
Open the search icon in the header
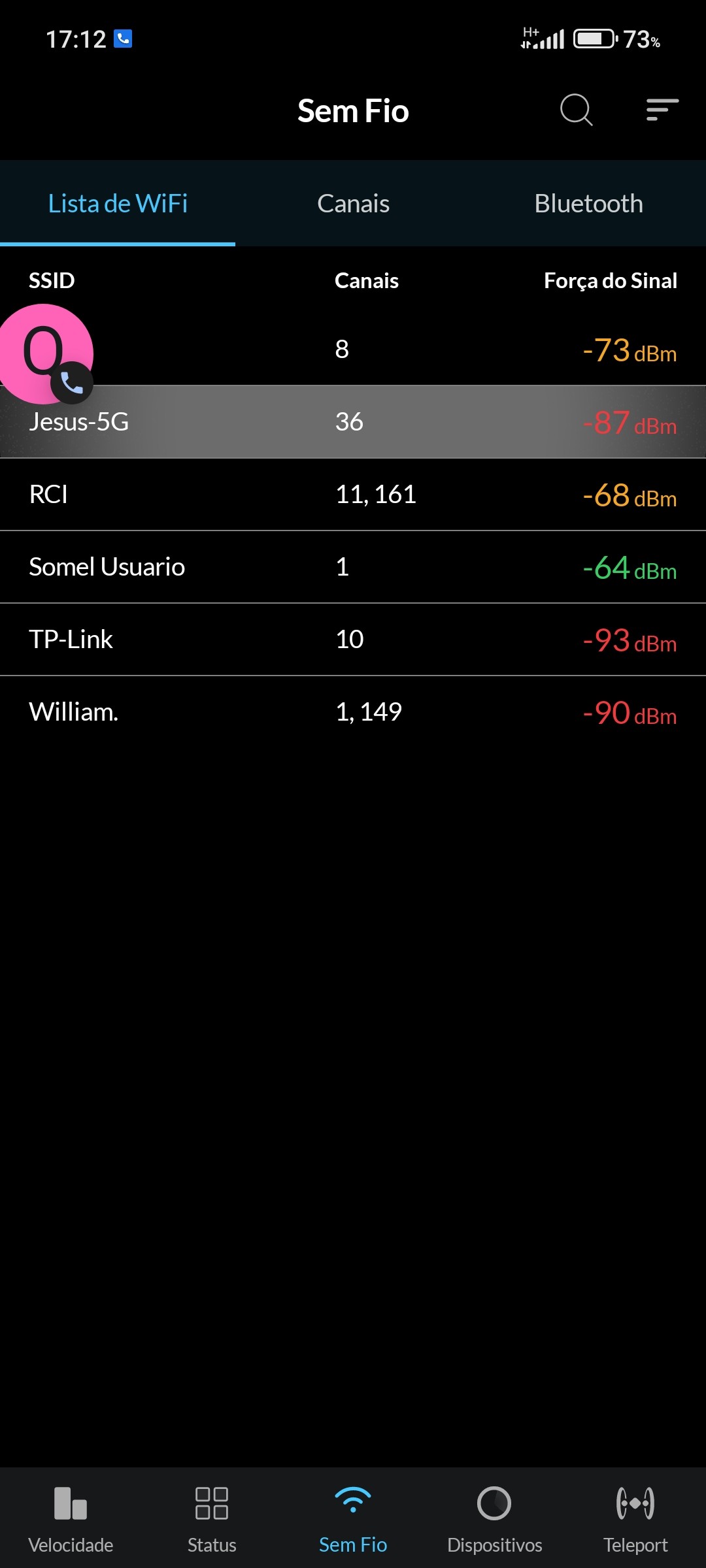tap(576, 110)
